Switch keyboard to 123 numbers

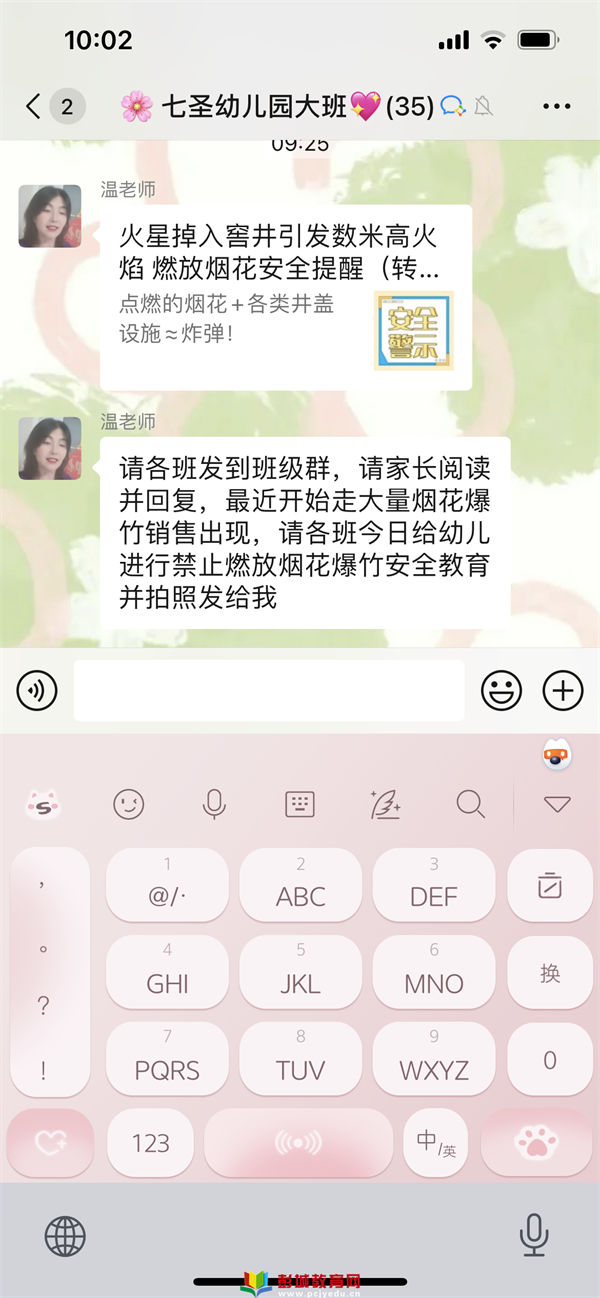point(150,1143)
